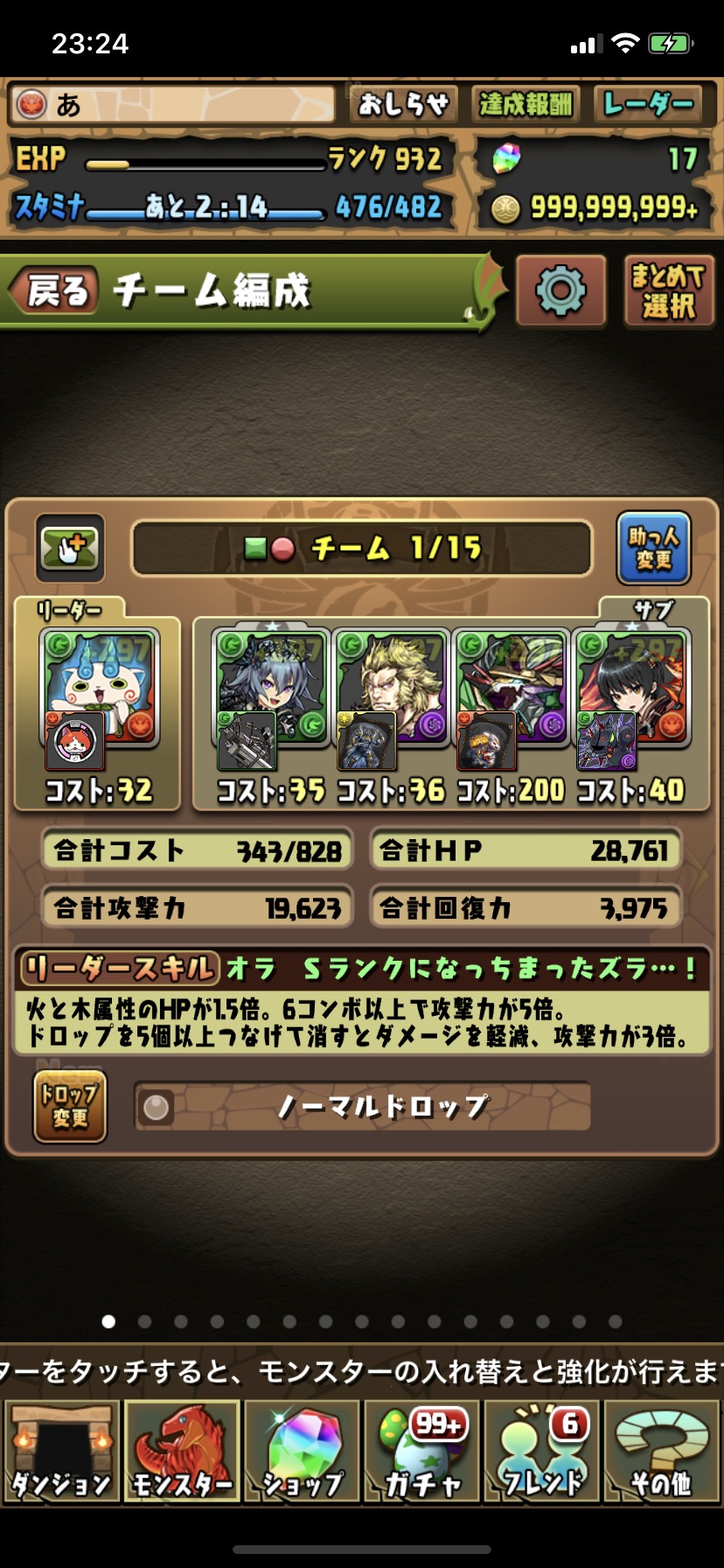The width and height of the screenshot is (724, 1568).
Task: Tap the まとめて選択 button
Action: coord(669,290)
